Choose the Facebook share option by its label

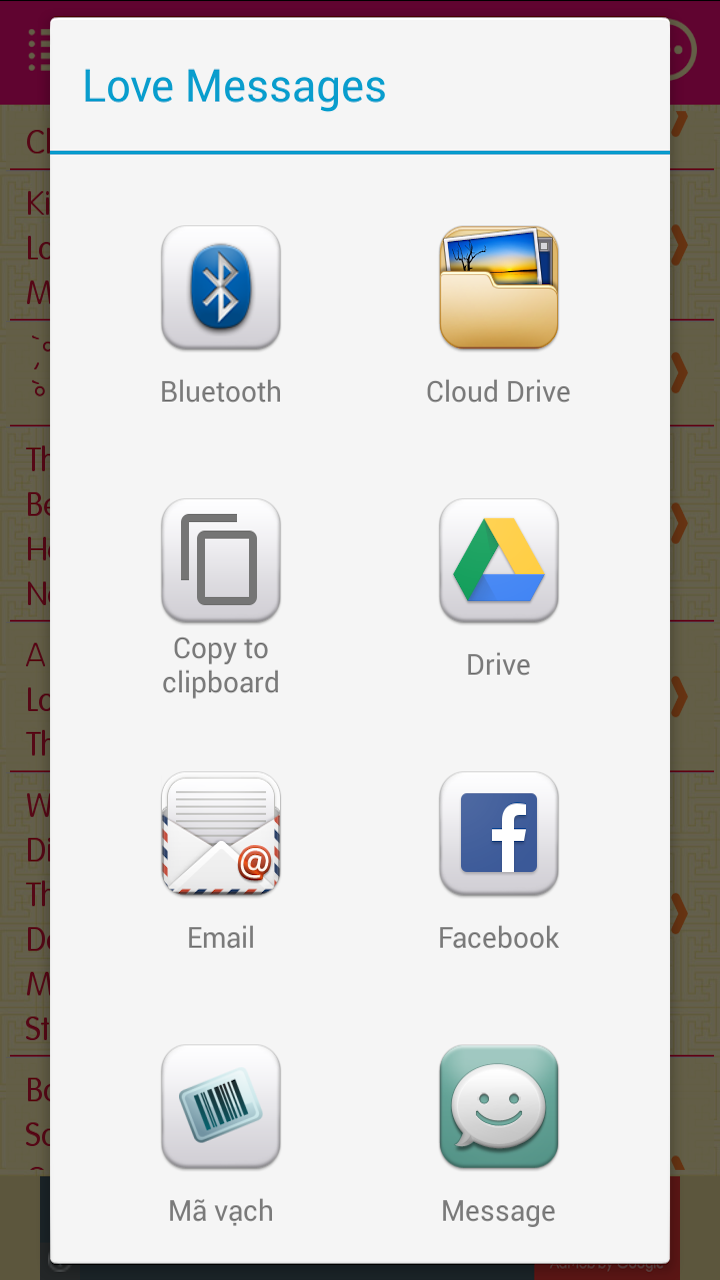(498, 938)
